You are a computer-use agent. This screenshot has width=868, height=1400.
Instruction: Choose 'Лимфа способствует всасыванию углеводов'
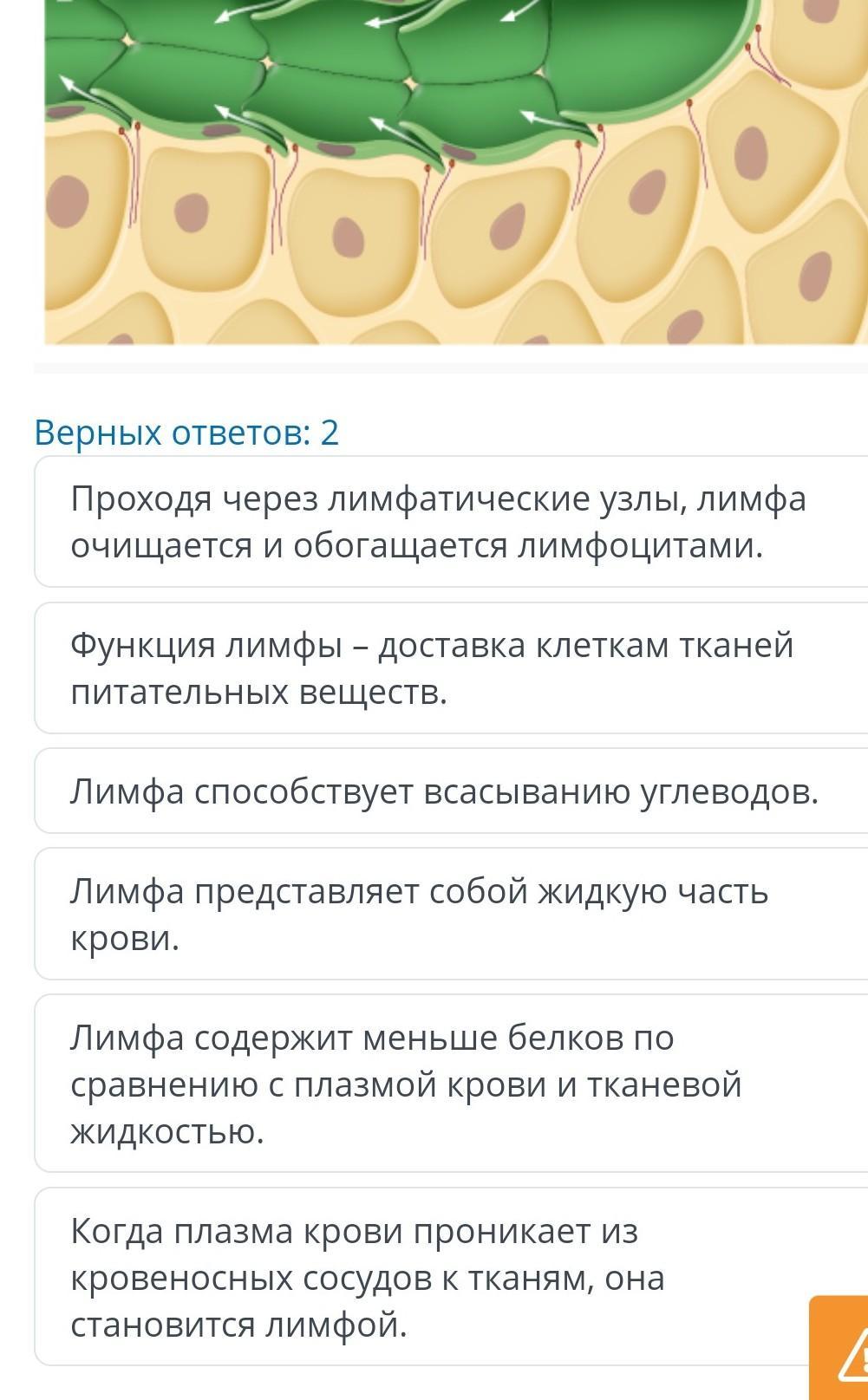(451, 791)
